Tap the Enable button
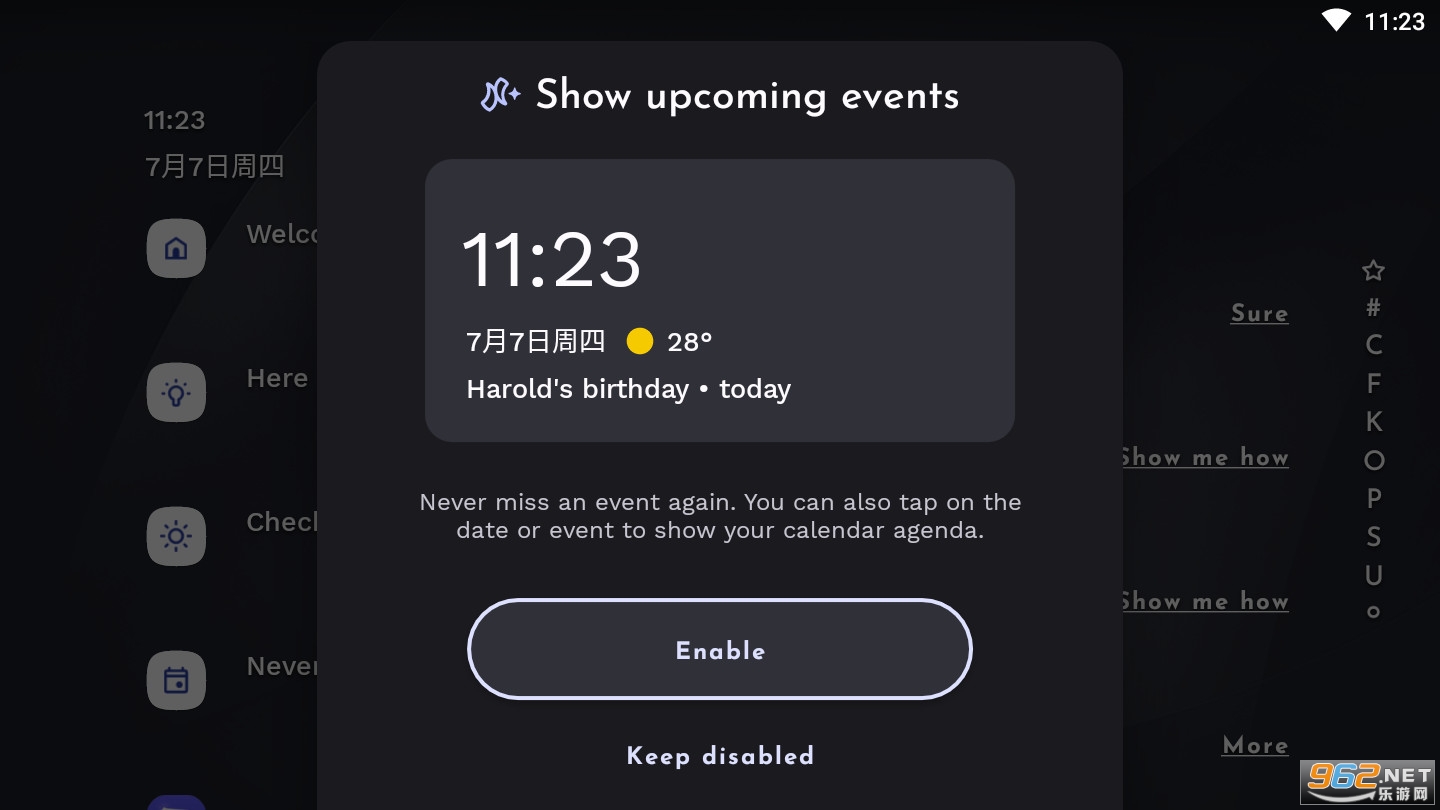Image resolution: width=1440 pixels, height=810 pixels. [720, 650]
